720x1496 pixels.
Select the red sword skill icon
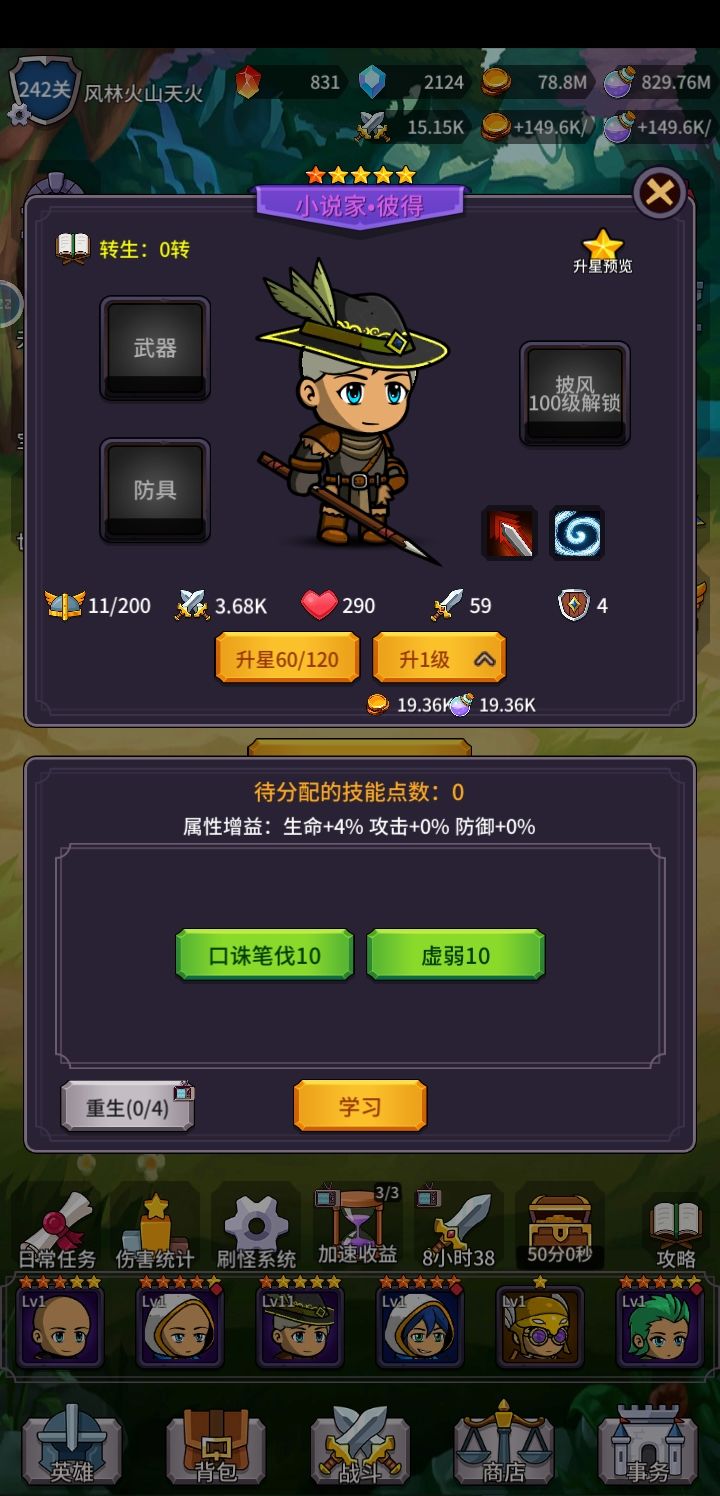tap(509, 533)
